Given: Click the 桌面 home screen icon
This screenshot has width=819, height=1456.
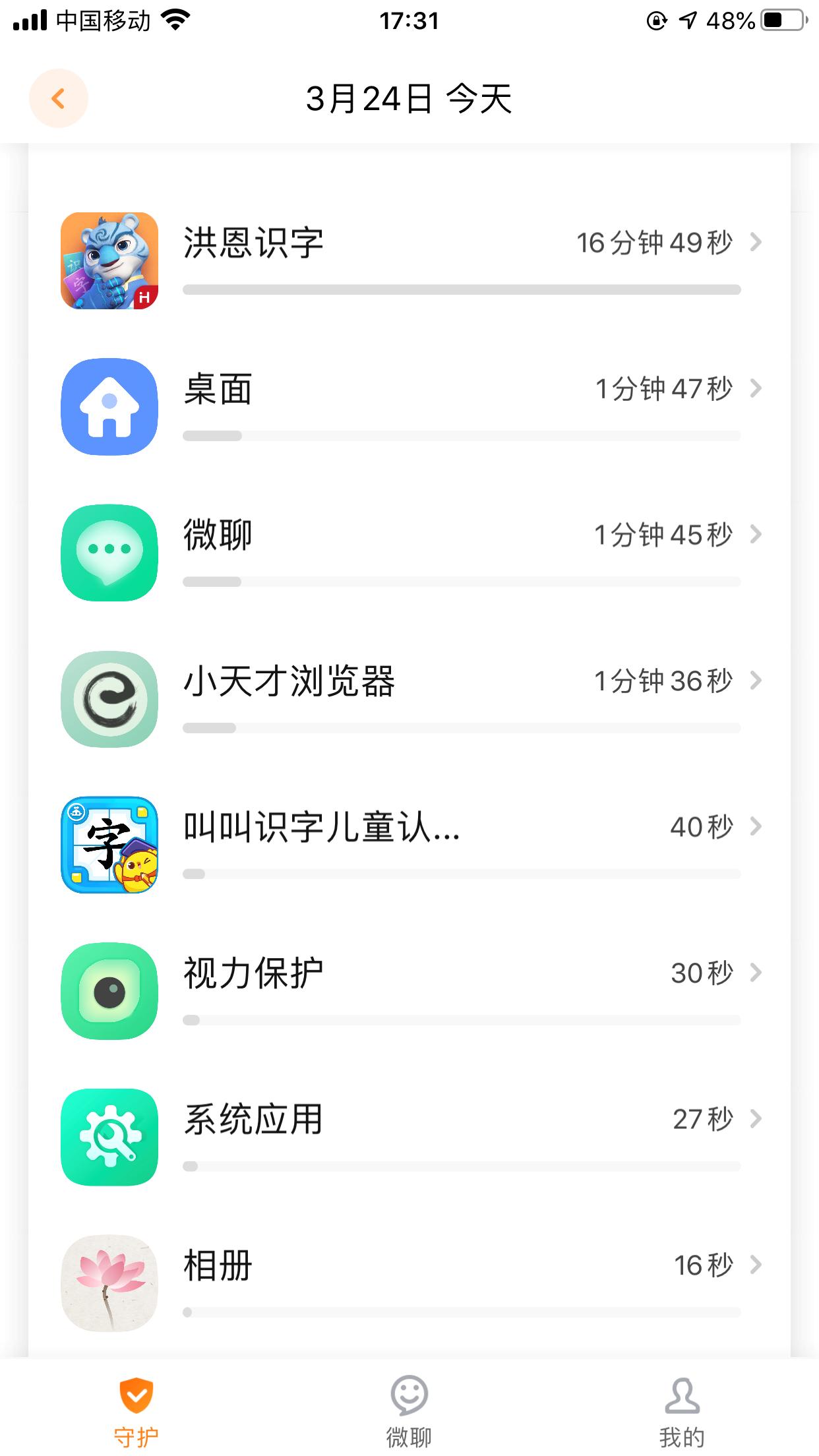Looking at the screenshot, I should click(x=109, y=407).
